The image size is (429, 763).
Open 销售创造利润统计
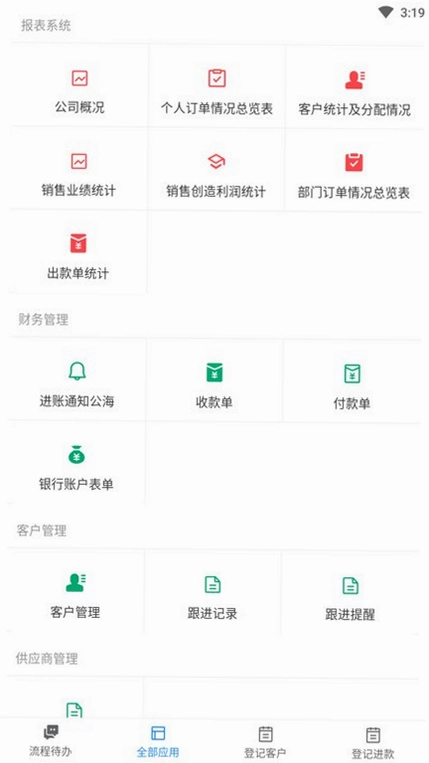point(216,170)
